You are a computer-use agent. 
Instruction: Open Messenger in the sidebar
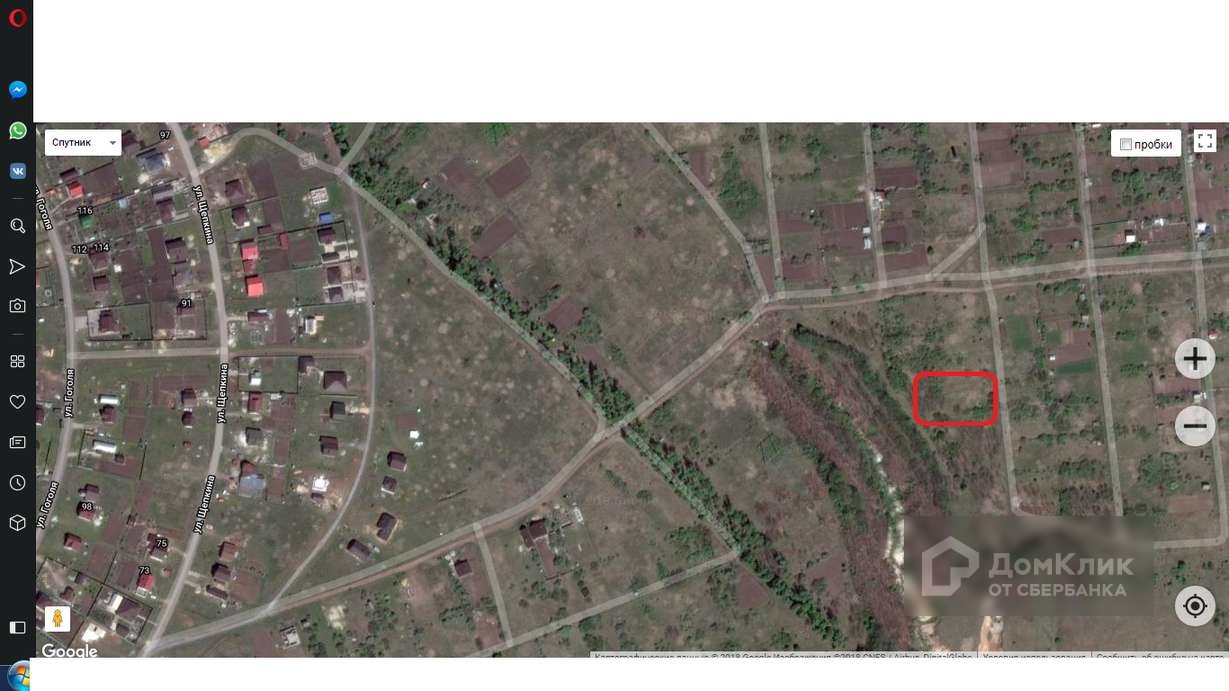pyautogui.click(x=17, y=90)
